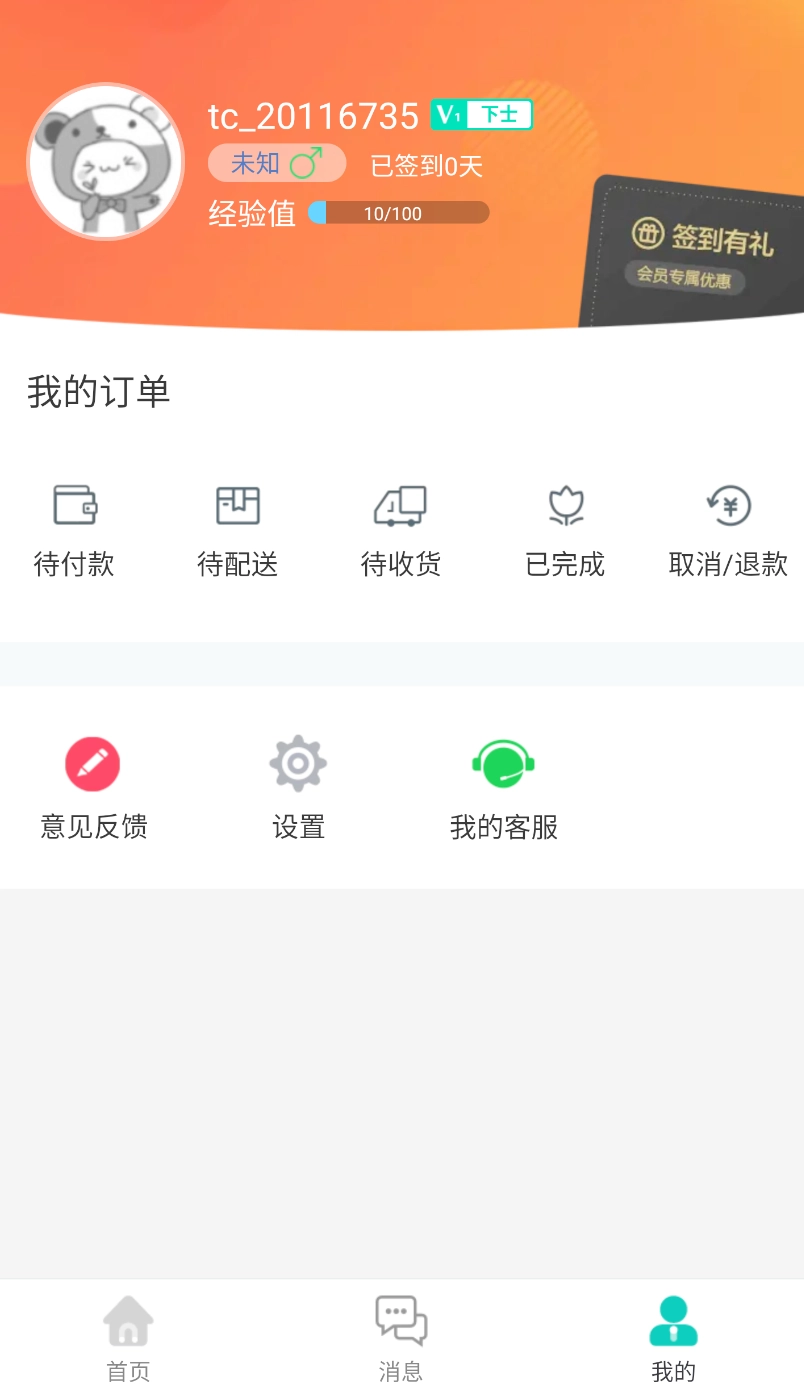Click the 经验值 experience progress bar
This screenshot has width=804, height=1384.
398,212
